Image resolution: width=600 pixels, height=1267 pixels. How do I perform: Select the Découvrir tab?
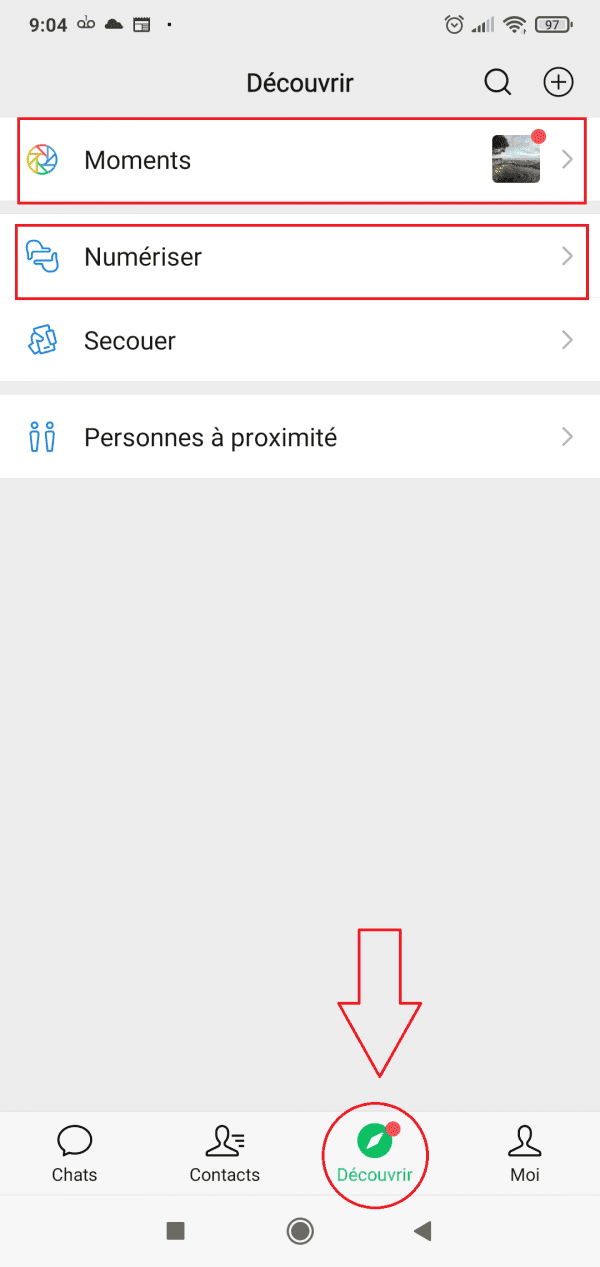click(x=375, y=1153)
